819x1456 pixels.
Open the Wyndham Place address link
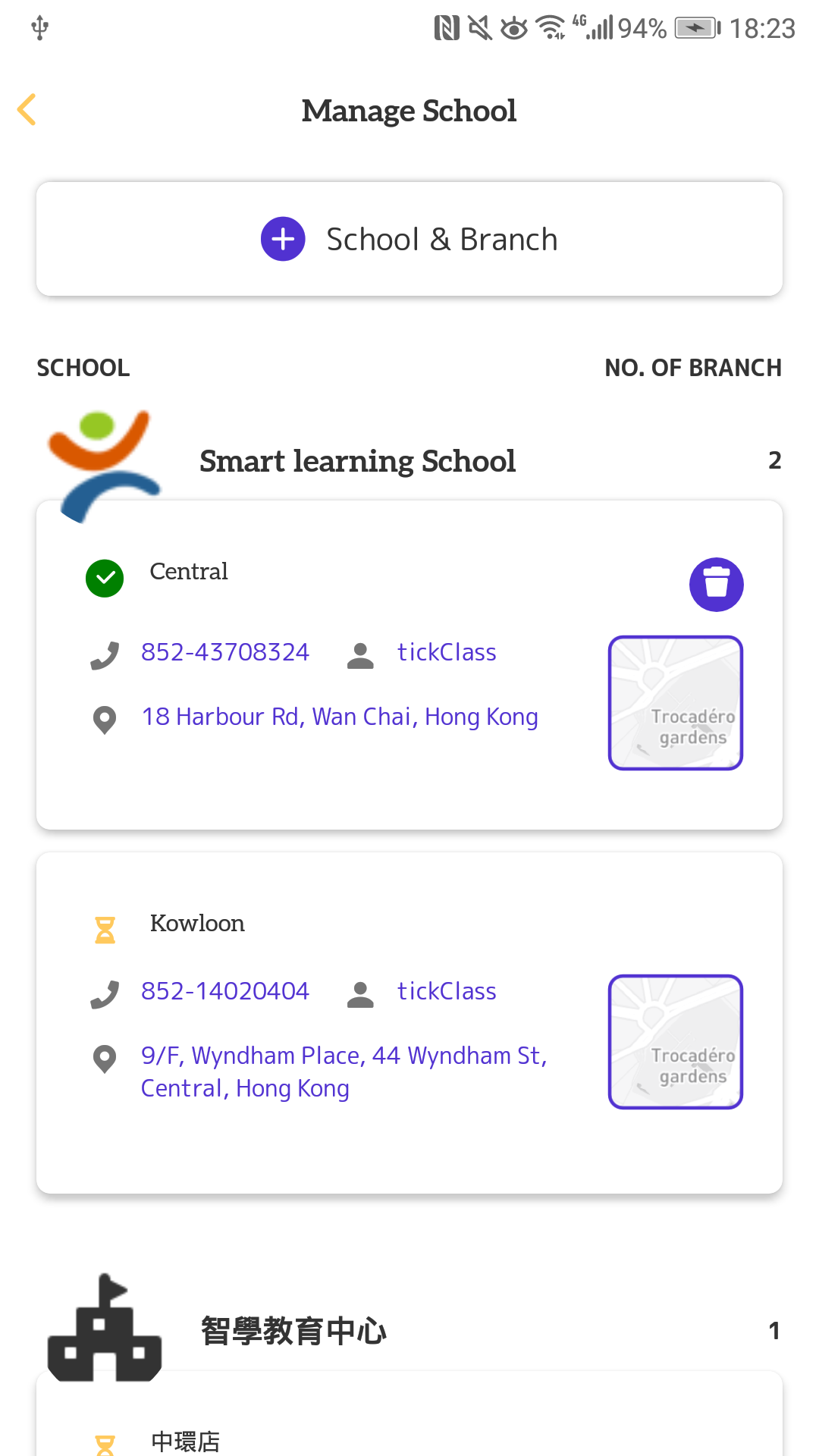pyautogui.click(x=344, y=1072)
